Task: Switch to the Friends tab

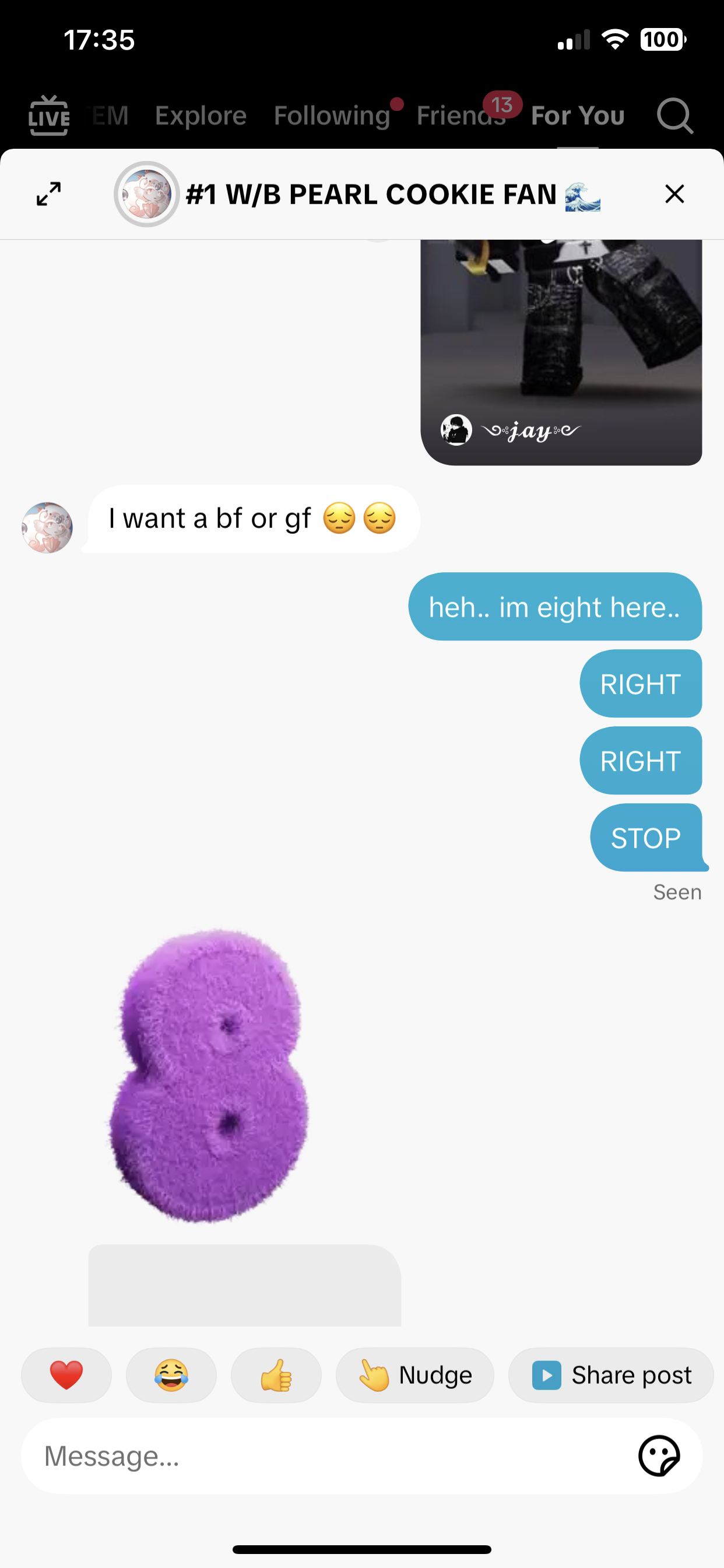Action: click(461, 116)
